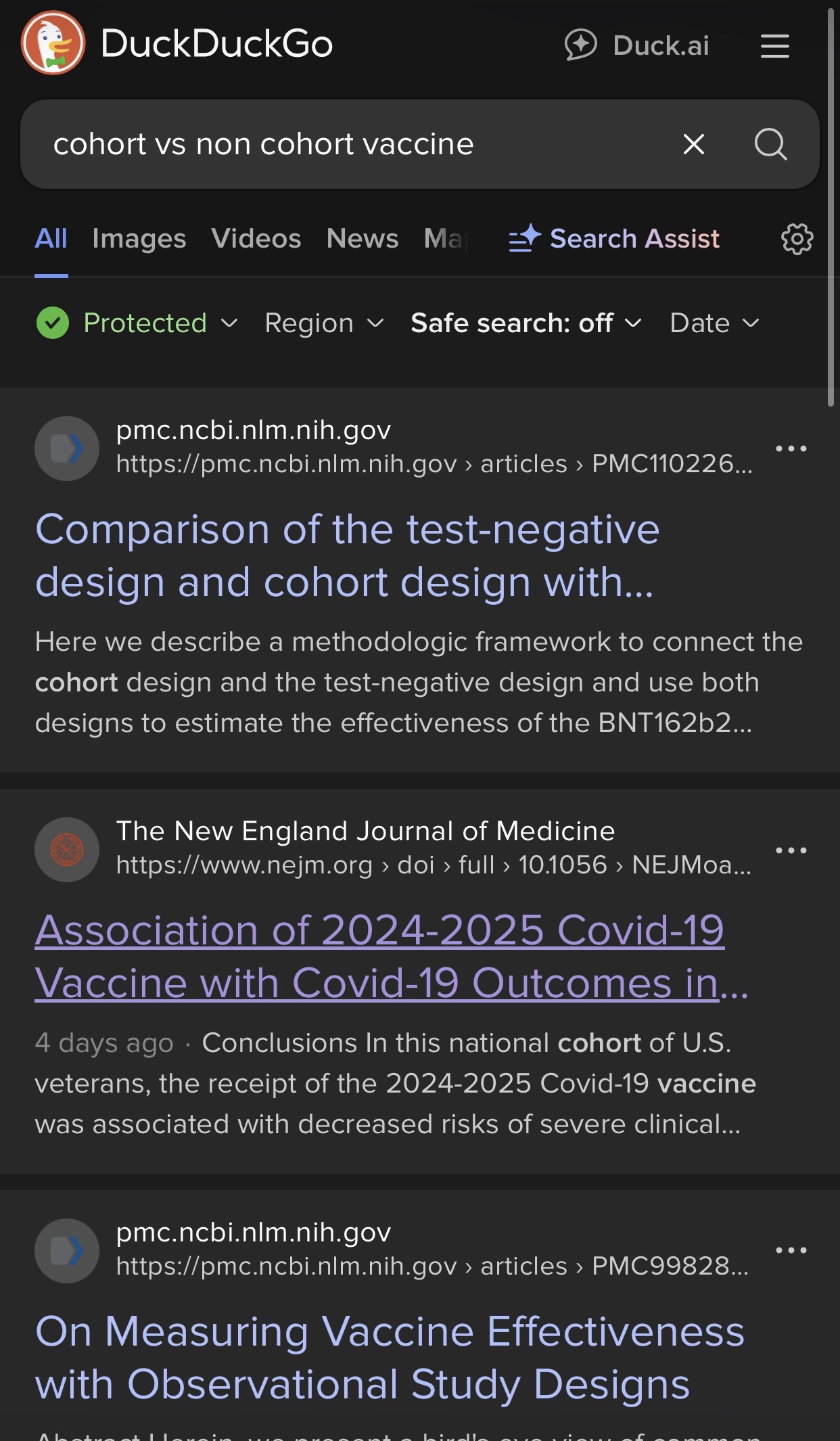840x1441 pixels.
Task: Change the Safe search setting
Action: (x=526, y=323)
